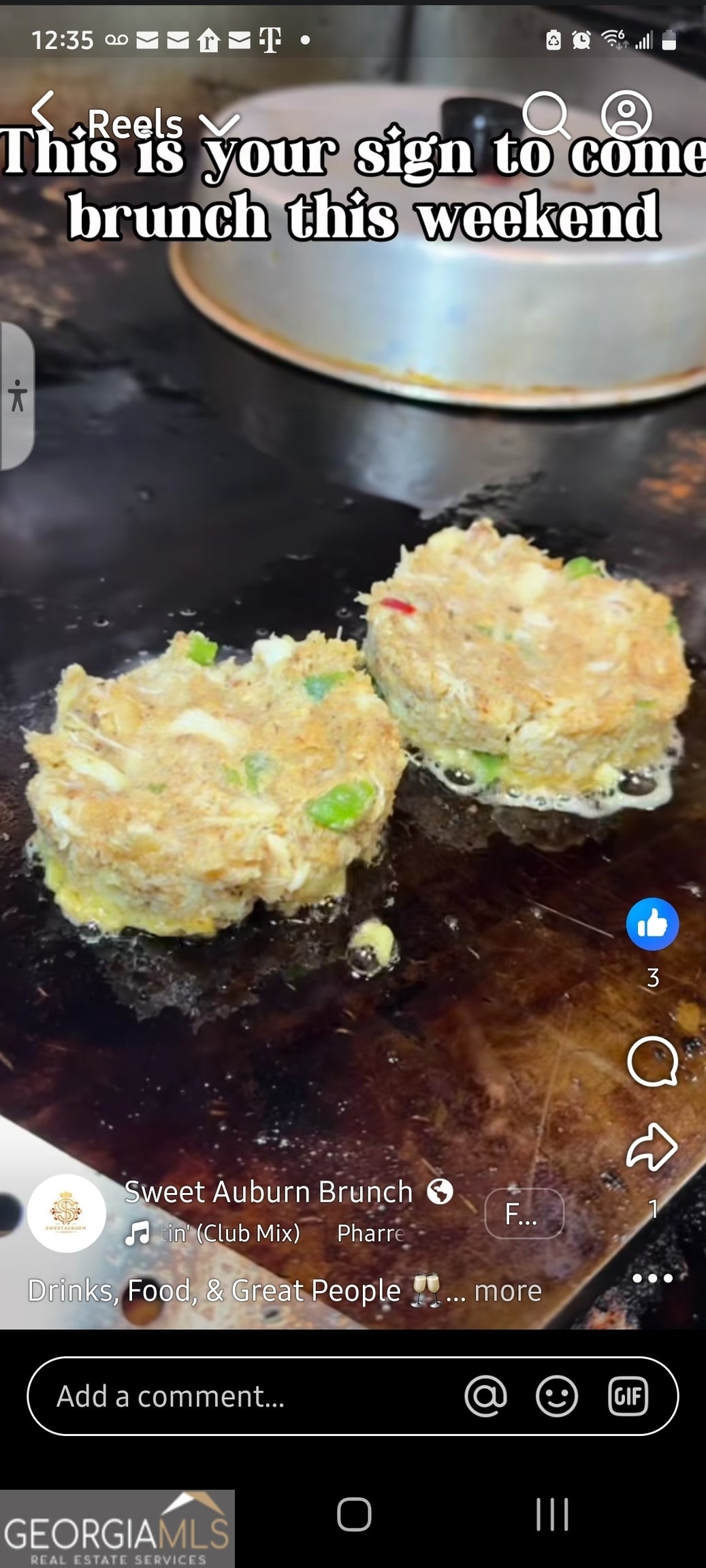Like this reel

coord(652,924)
